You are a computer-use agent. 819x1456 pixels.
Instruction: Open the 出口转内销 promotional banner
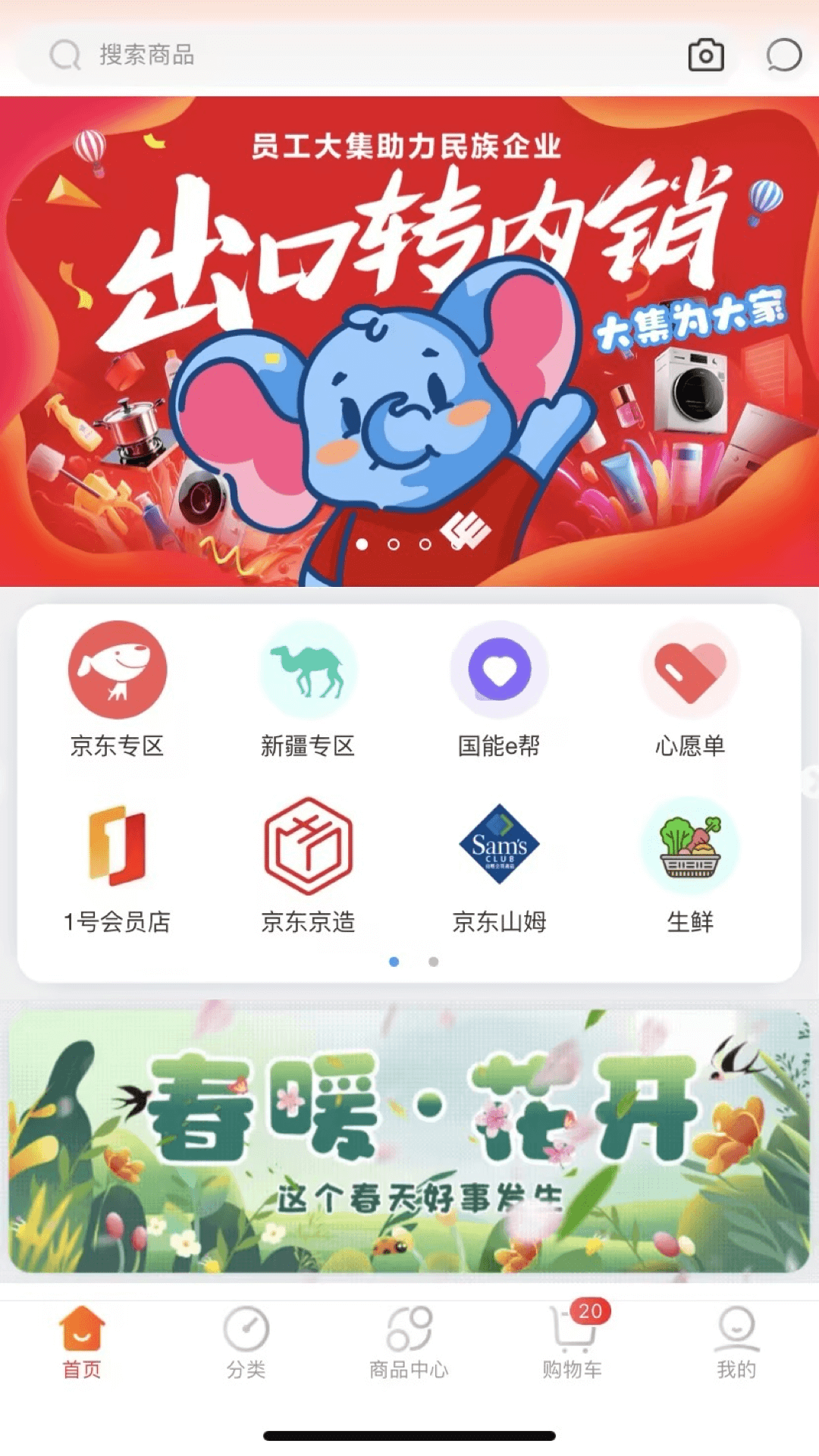(x=409, y=341)
